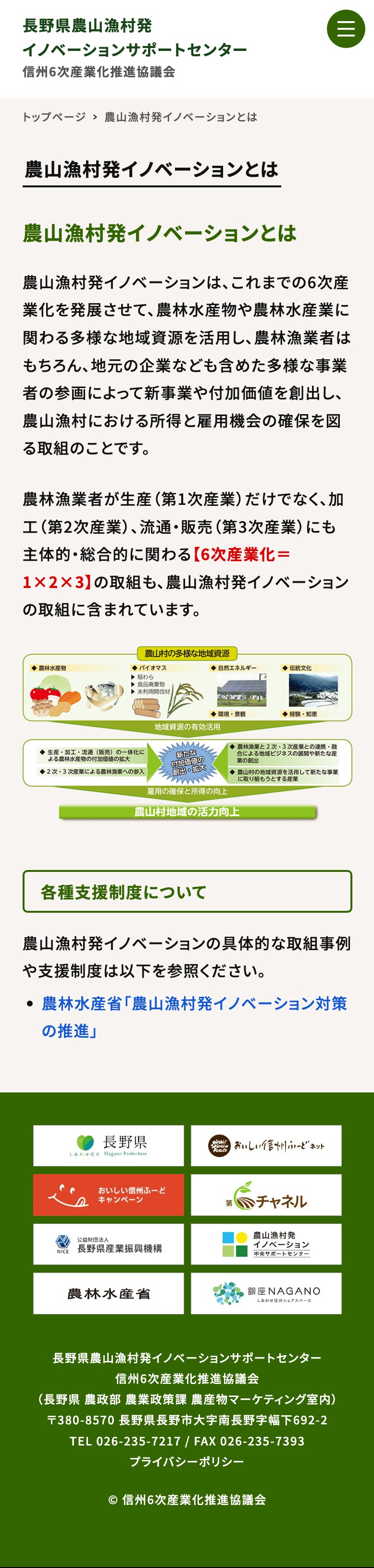
Task: Open おいしい信州ふーどキャンペーン banner
Action: pyautogui.click(x=109, y=1195)
